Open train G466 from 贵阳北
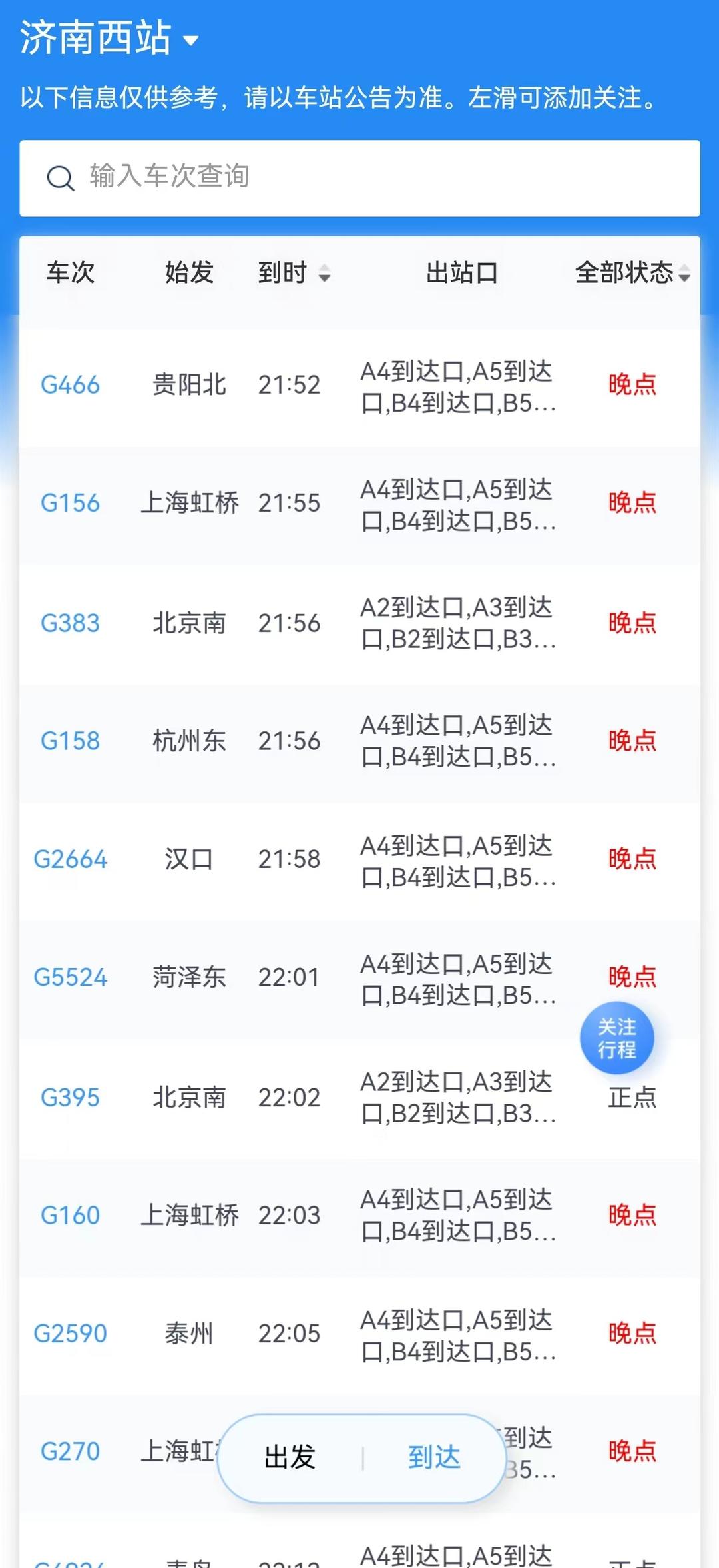This screenshot has width=719, height=1568. click(71, 385)
